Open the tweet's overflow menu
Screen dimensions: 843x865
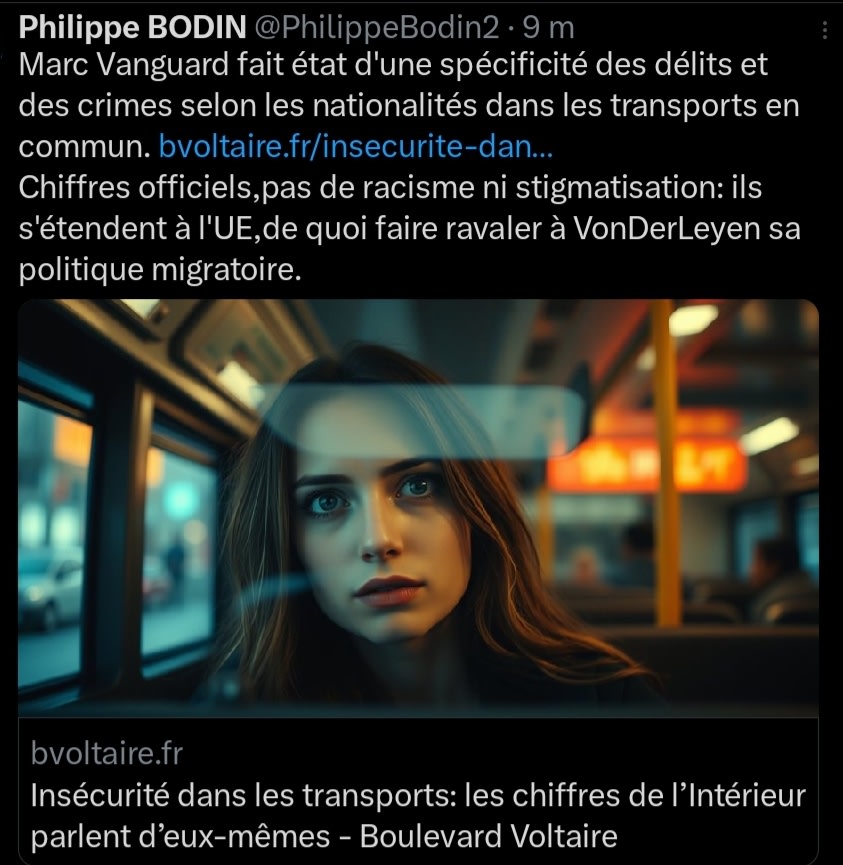click(824, 30)
